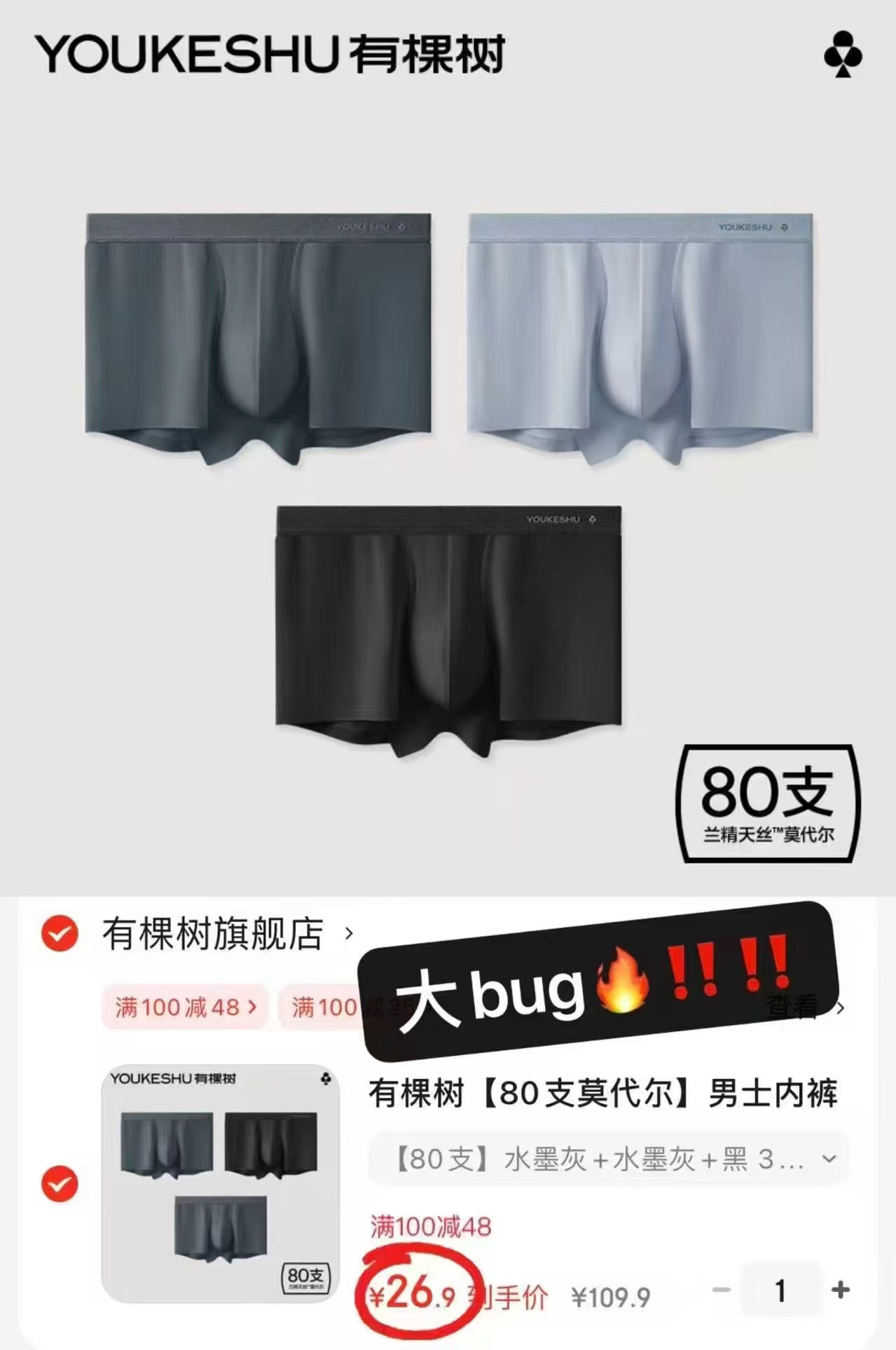Click the YOUKESHU logo on the black boxer waistband
This screenshot has width=896, height=1350.
point(553,518)
